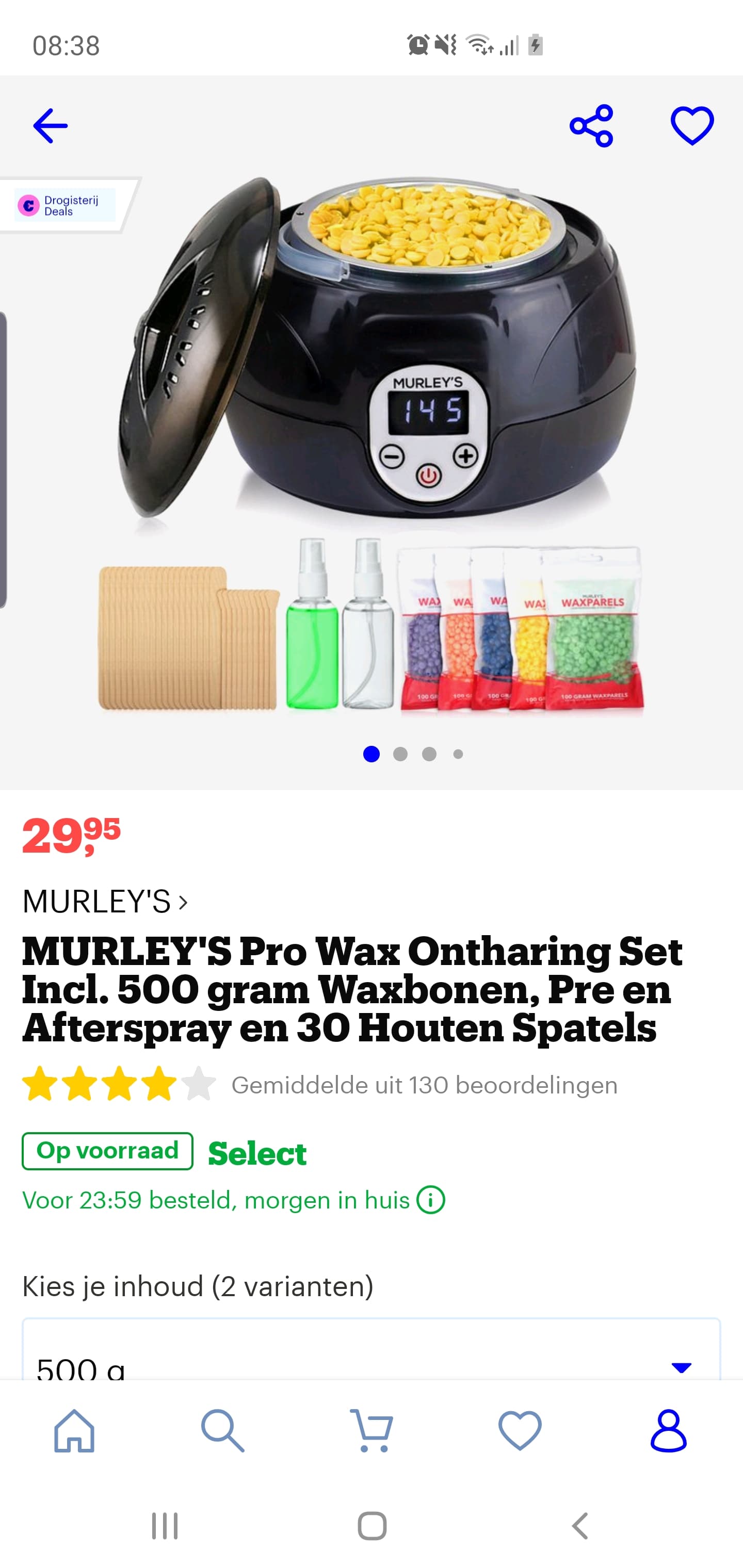Switch to the Home tab

click(74, 1431)
